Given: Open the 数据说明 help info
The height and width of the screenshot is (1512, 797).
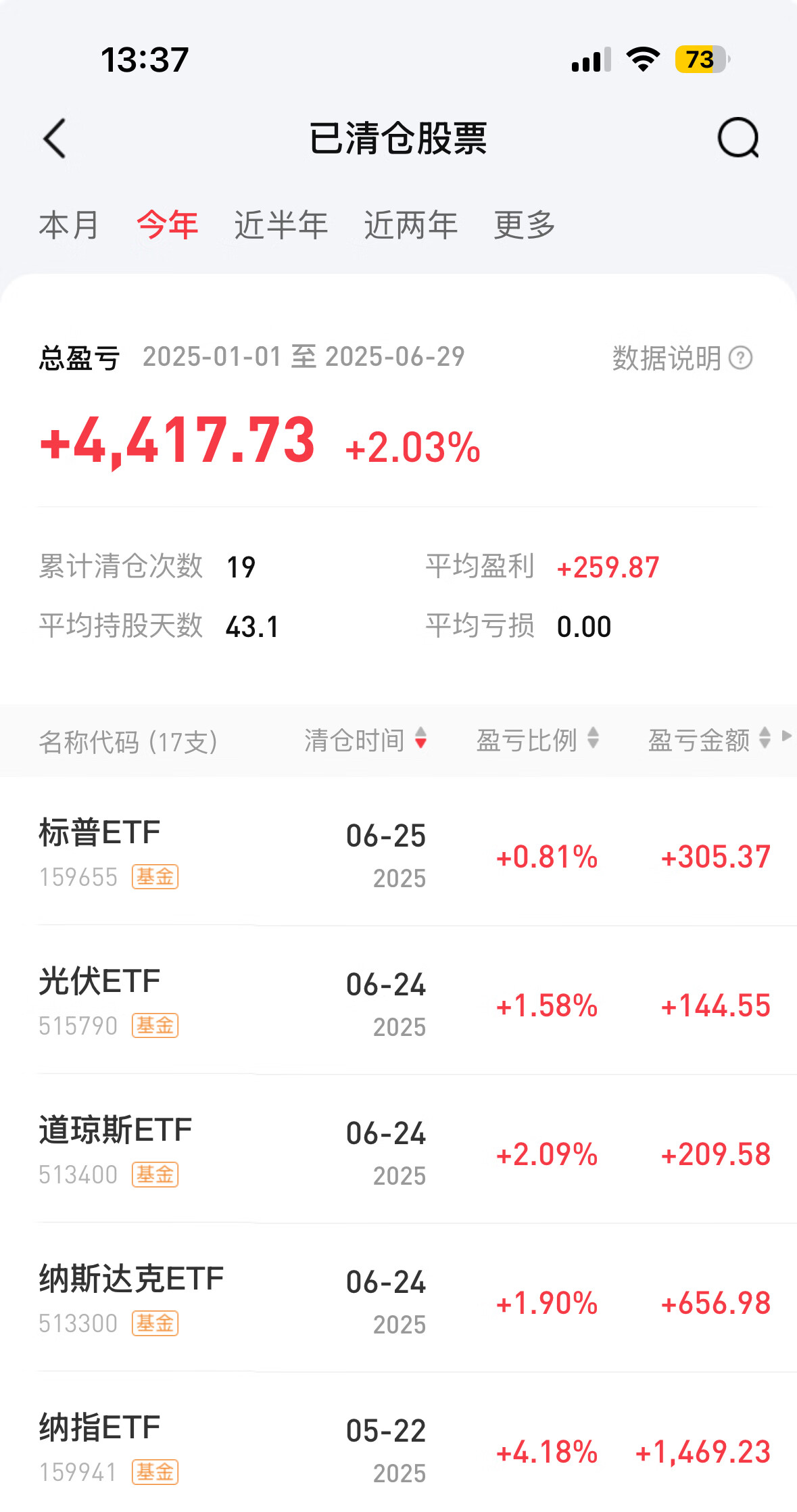Looking at the screenshot, I should (682, 358).
